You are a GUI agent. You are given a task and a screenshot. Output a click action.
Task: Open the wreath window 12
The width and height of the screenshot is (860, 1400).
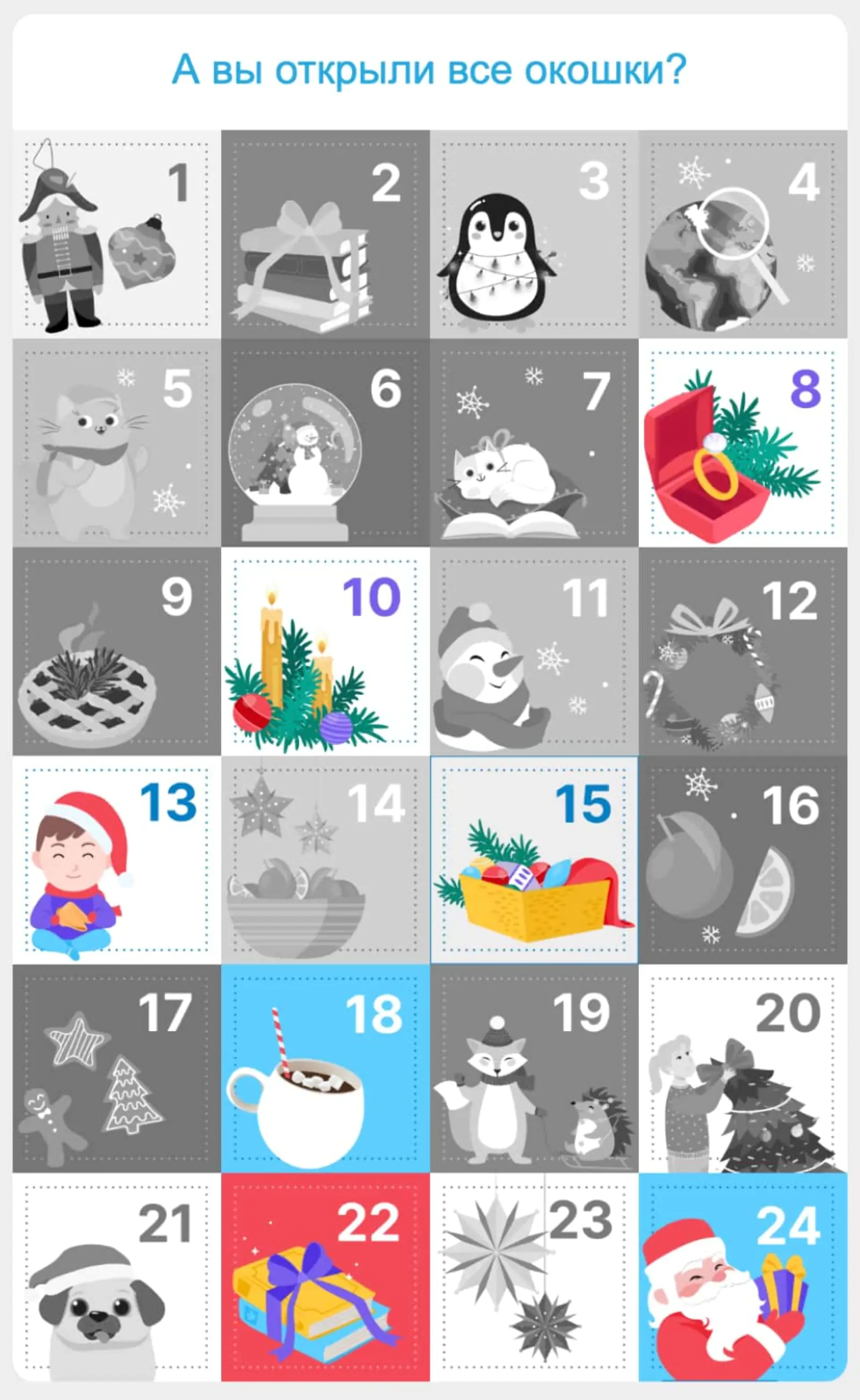coord(743,652)
